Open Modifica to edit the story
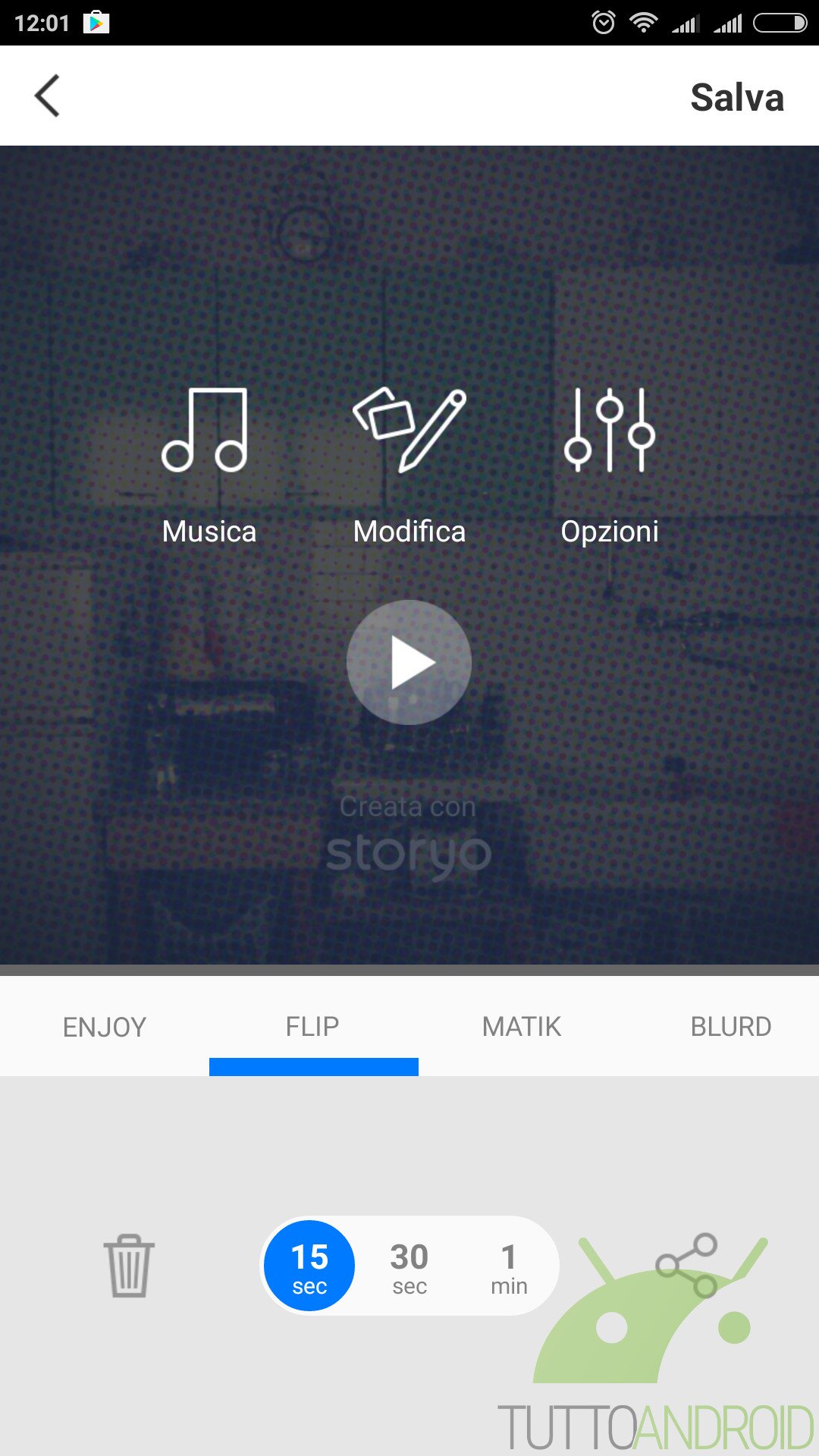The height and width of the screenshot is (1456, 819). point(409,464)
